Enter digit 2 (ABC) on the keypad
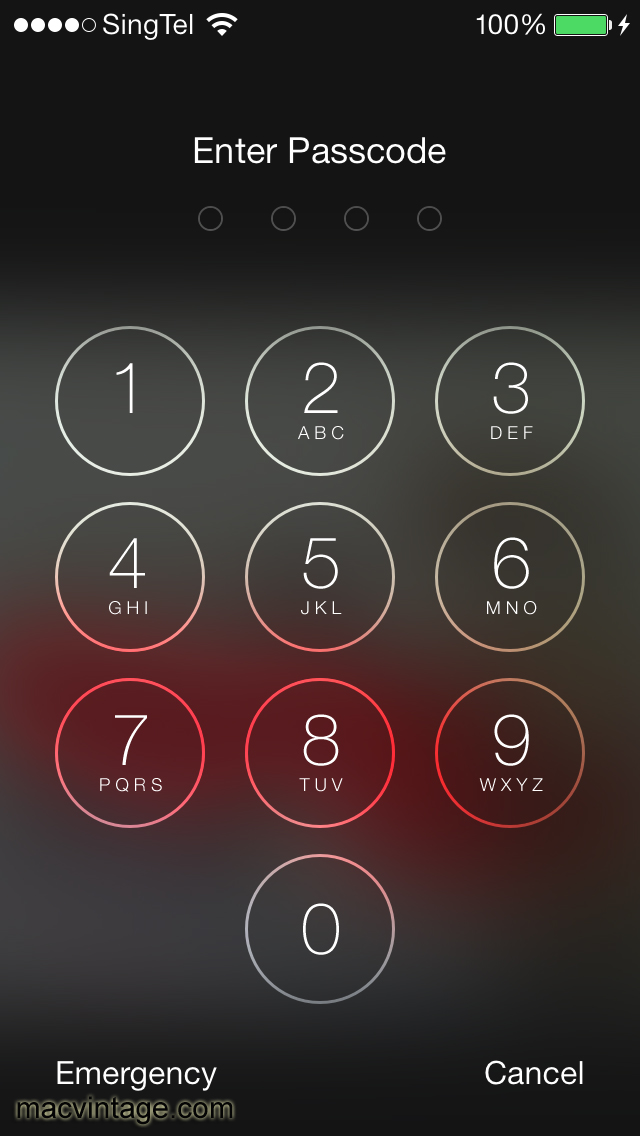 tap(320, 401)
